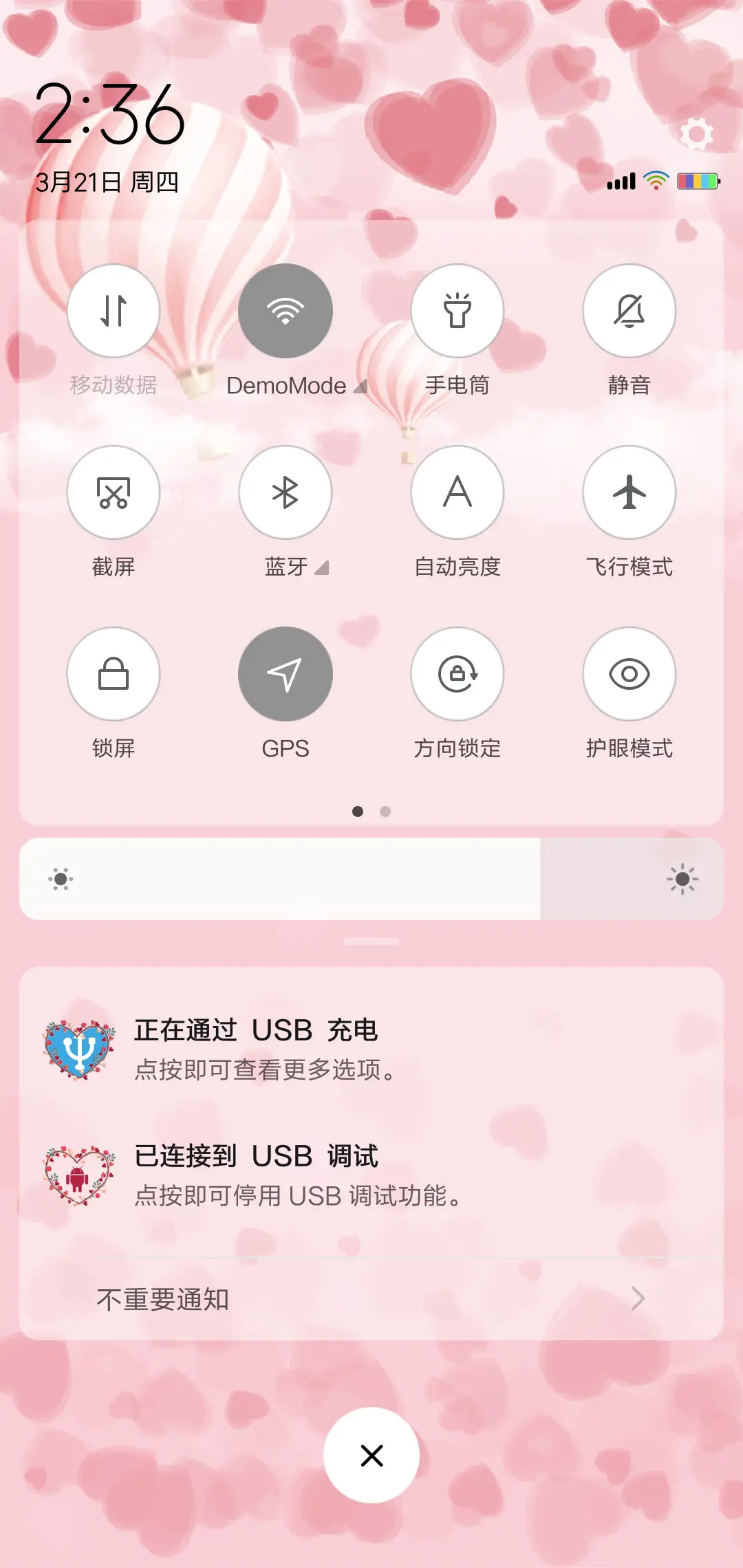This screenshot has width=743, height=1568.
Task: Toggle off the active DemoMode WiFi tile
Action: pos(286,311)
